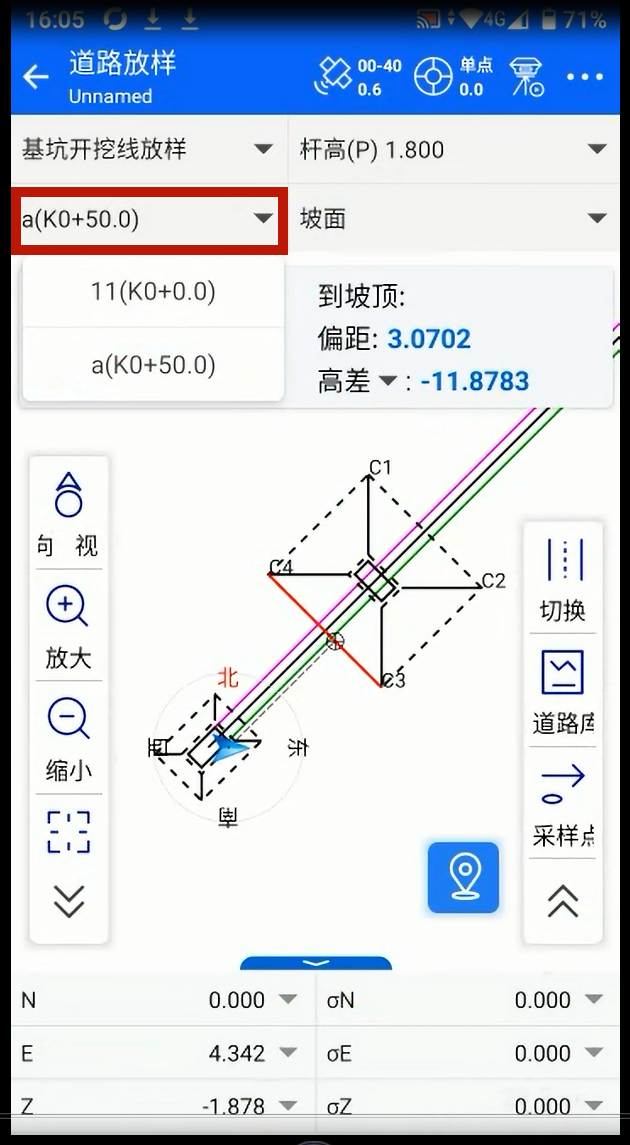Open the receiver instrument icon
Screen dimensions: 630x1145
coord(526,77)
